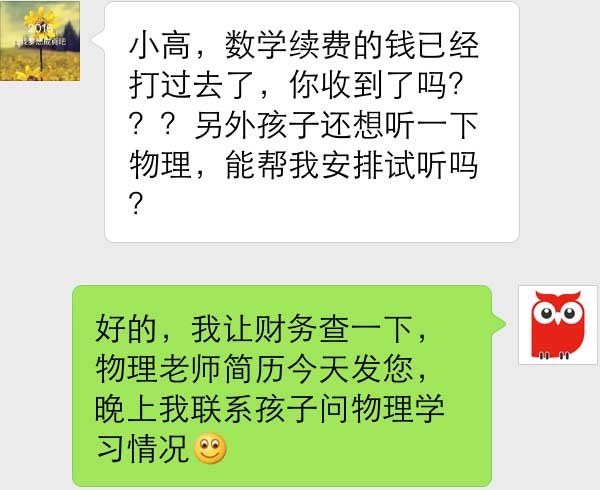The width and height of the screenshot is (600, 490).
Task: Open the sunflower avatar's contact profile
Action: click(40, 41)
